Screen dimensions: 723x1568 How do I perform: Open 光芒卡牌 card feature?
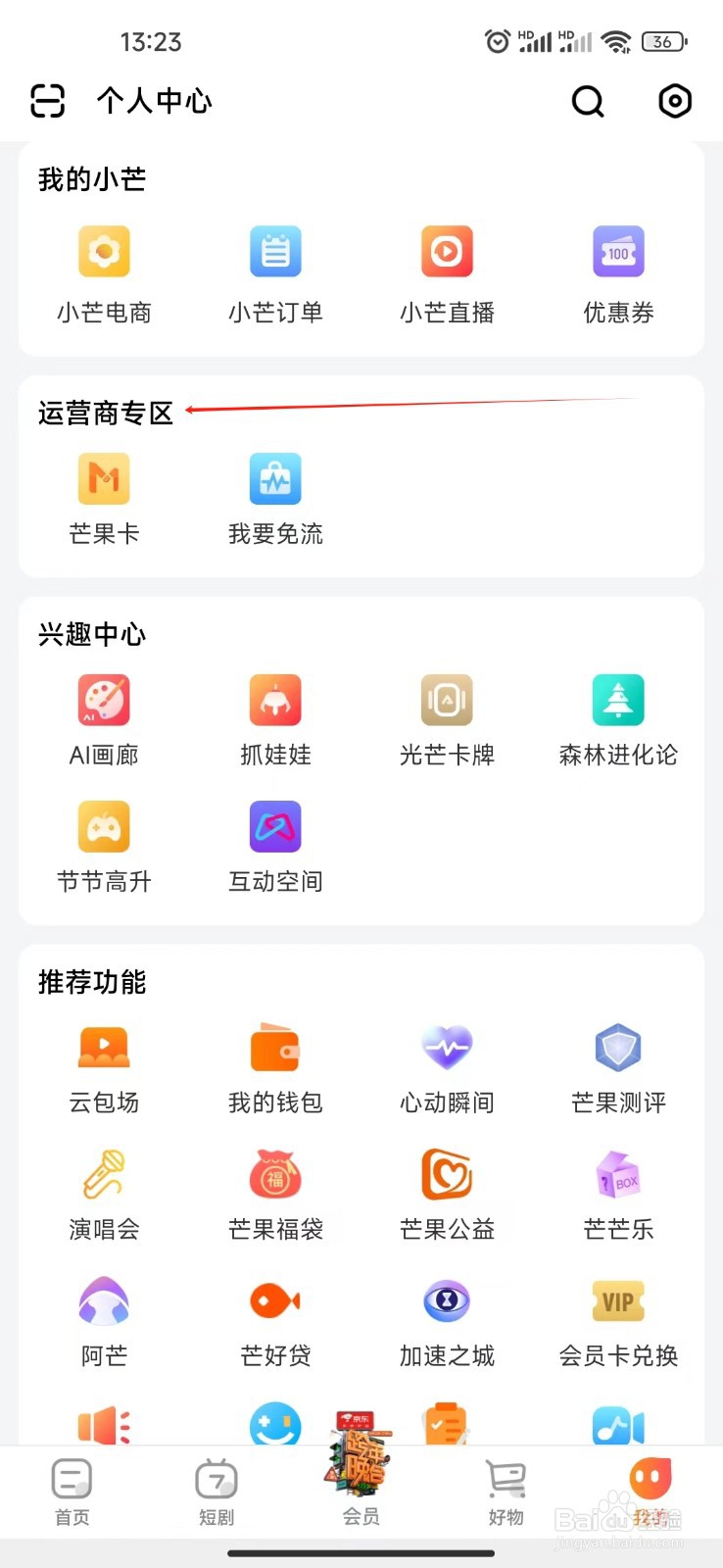click(x=447, y=720)
